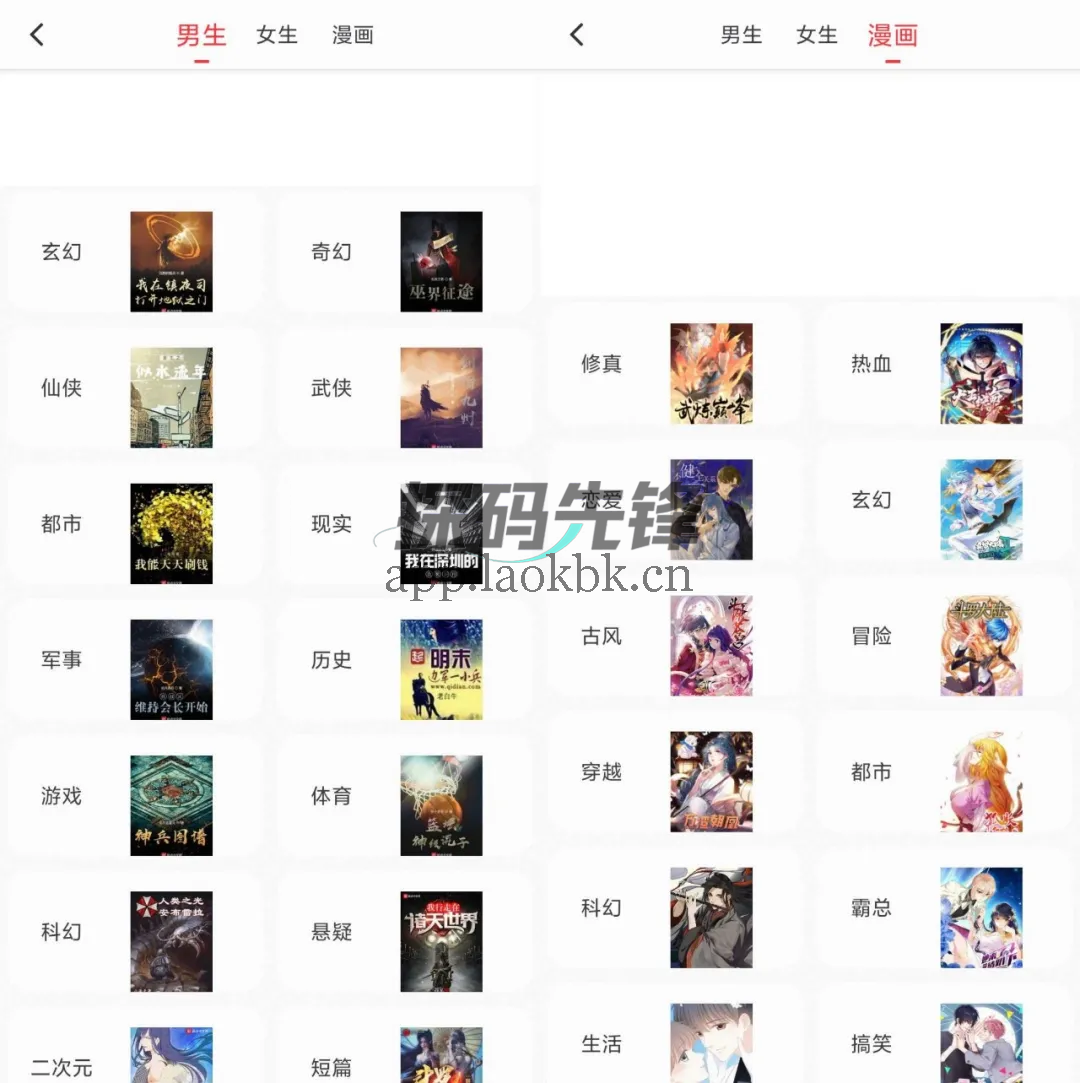The width and height of the screenshot is (1080, 1083).
Task: Open the 搞笑 comic category
Action: click(870, 1044)
